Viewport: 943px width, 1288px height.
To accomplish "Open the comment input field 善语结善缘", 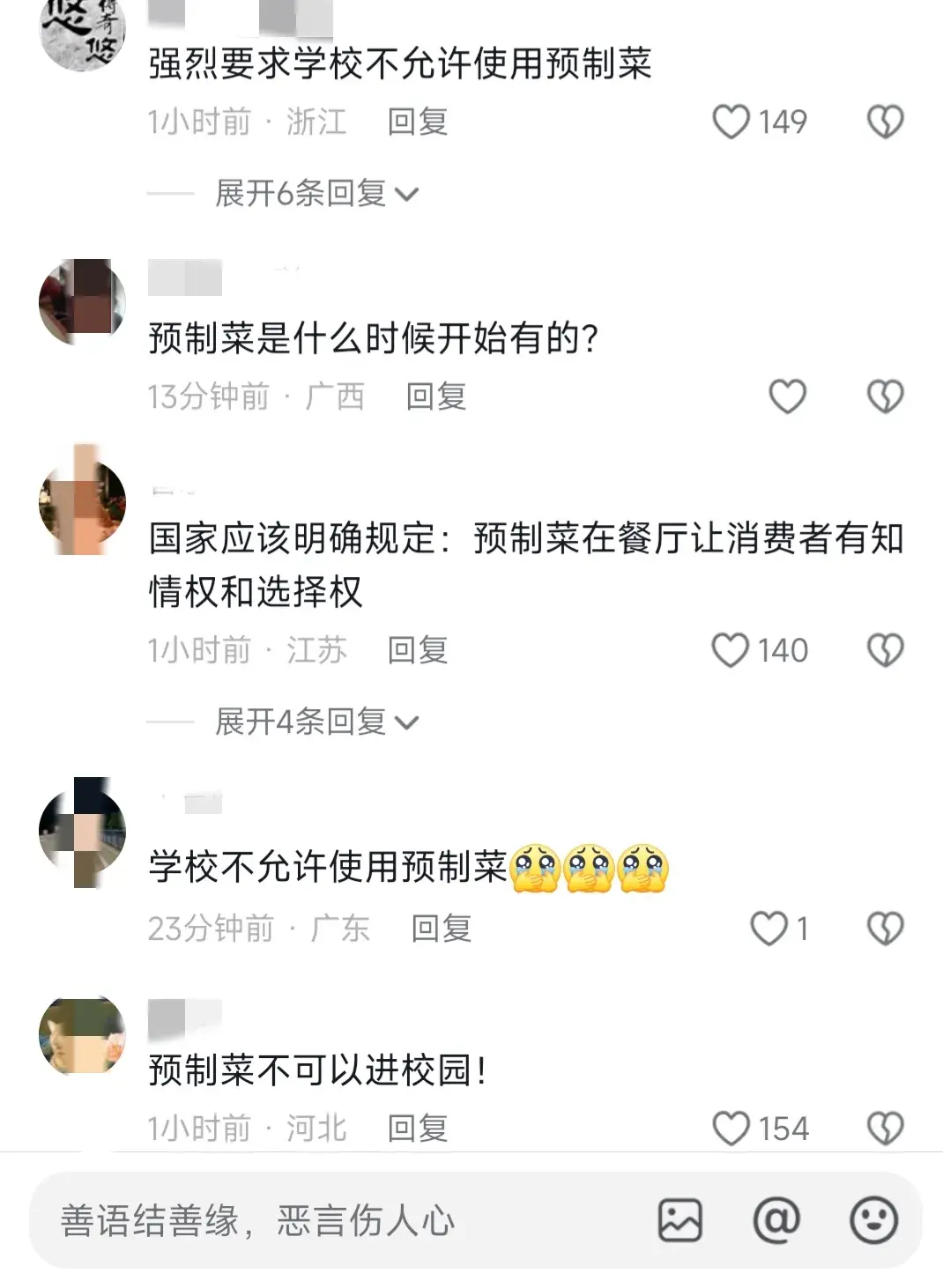I will tap(335, 1221).
